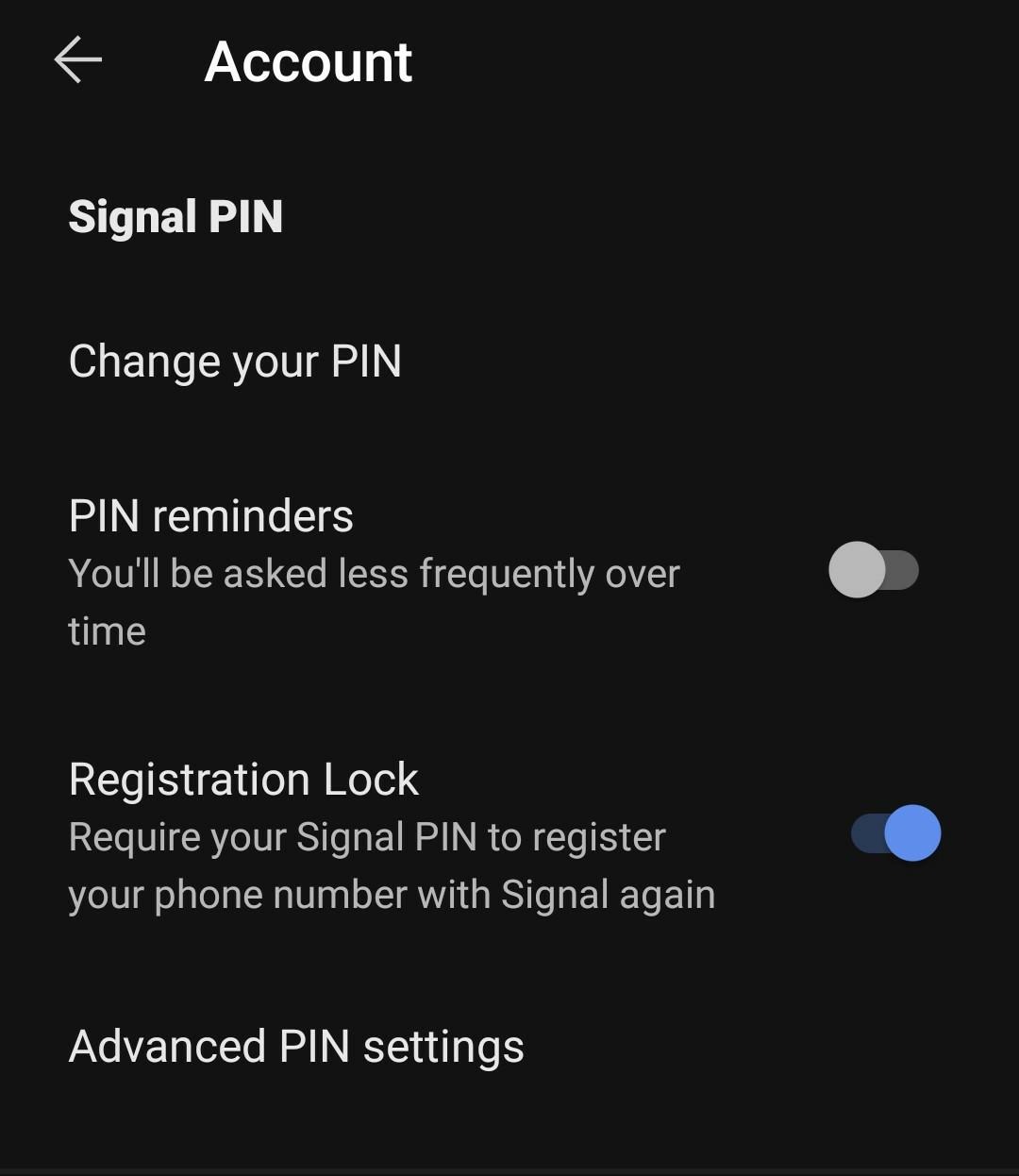Tap the Signal PIN section header
The height and width of the screenshot is (1176, 1019).
coord(175,216)
